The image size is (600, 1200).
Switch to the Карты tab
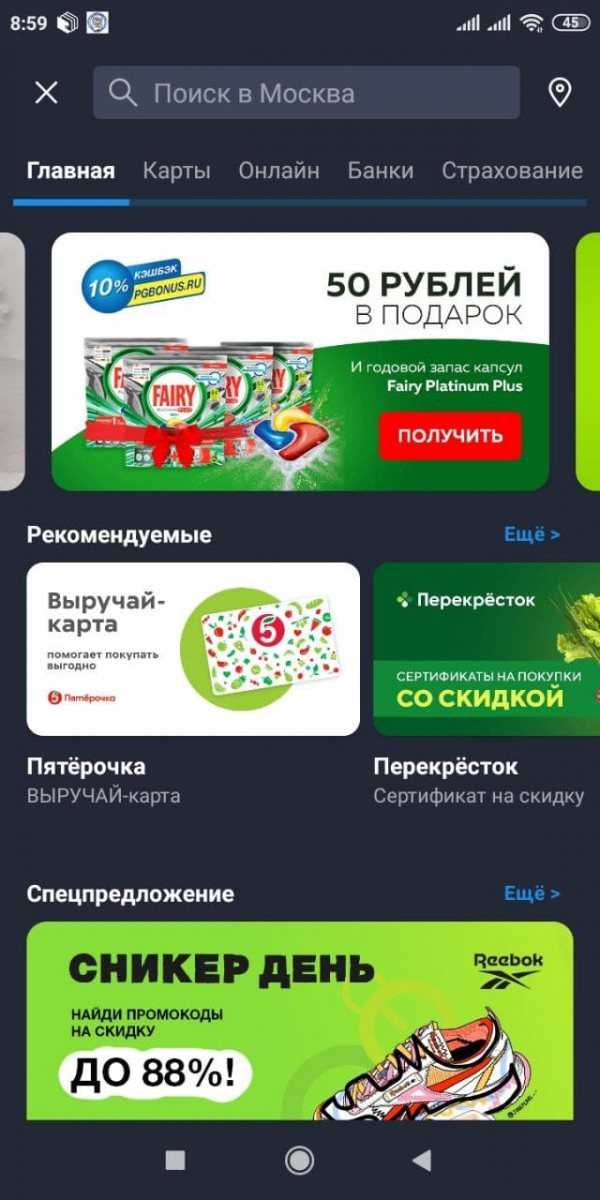pos(176,171)
